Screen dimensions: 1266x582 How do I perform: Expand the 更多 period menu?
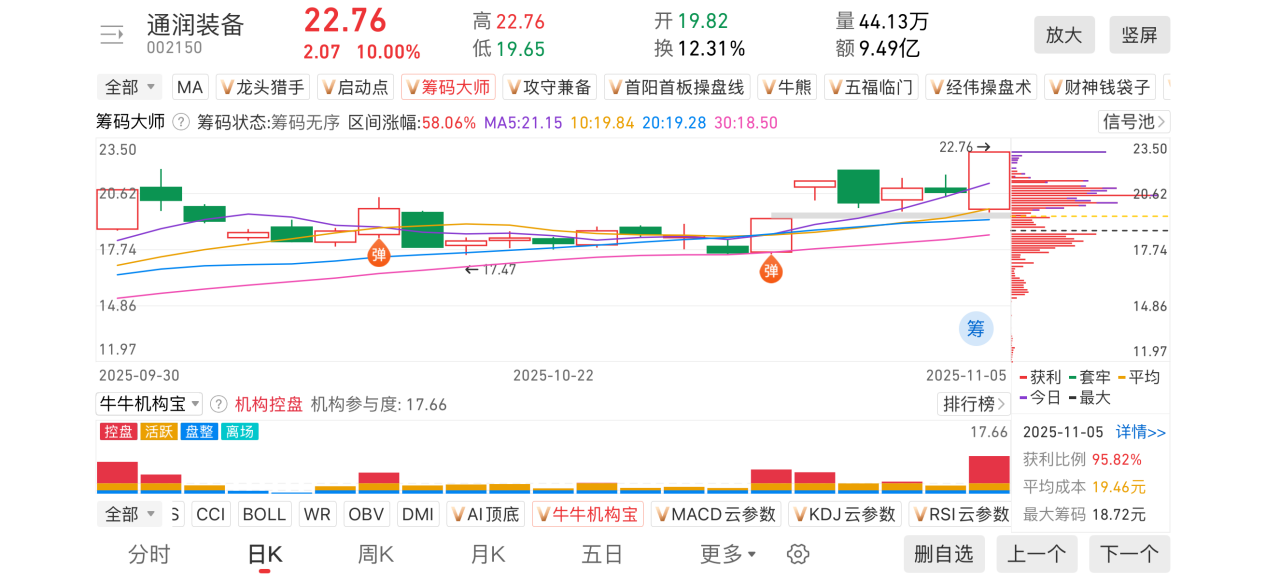[x=728, y=554]
